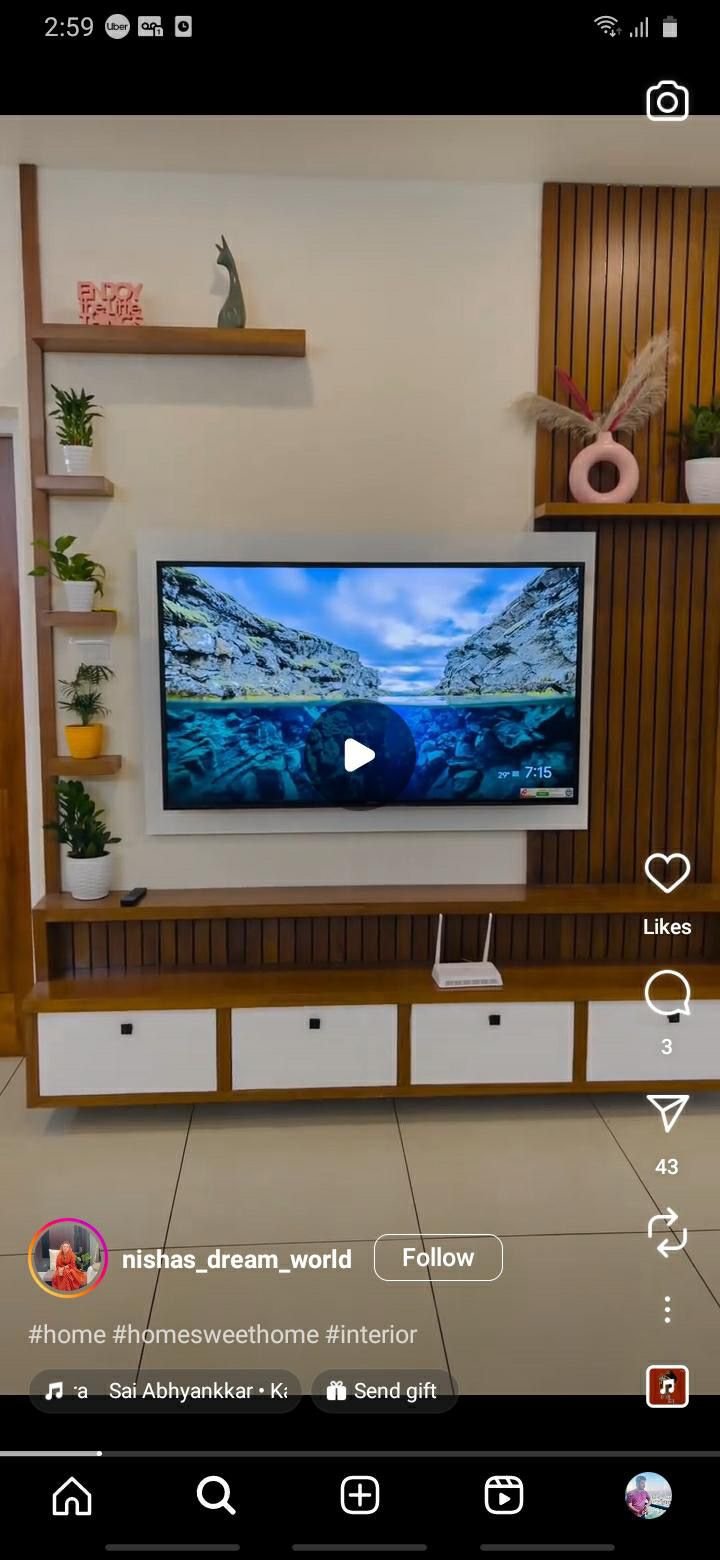Open my profile tab
Screen dimensions: 720x1560
tap(648, 1496)
